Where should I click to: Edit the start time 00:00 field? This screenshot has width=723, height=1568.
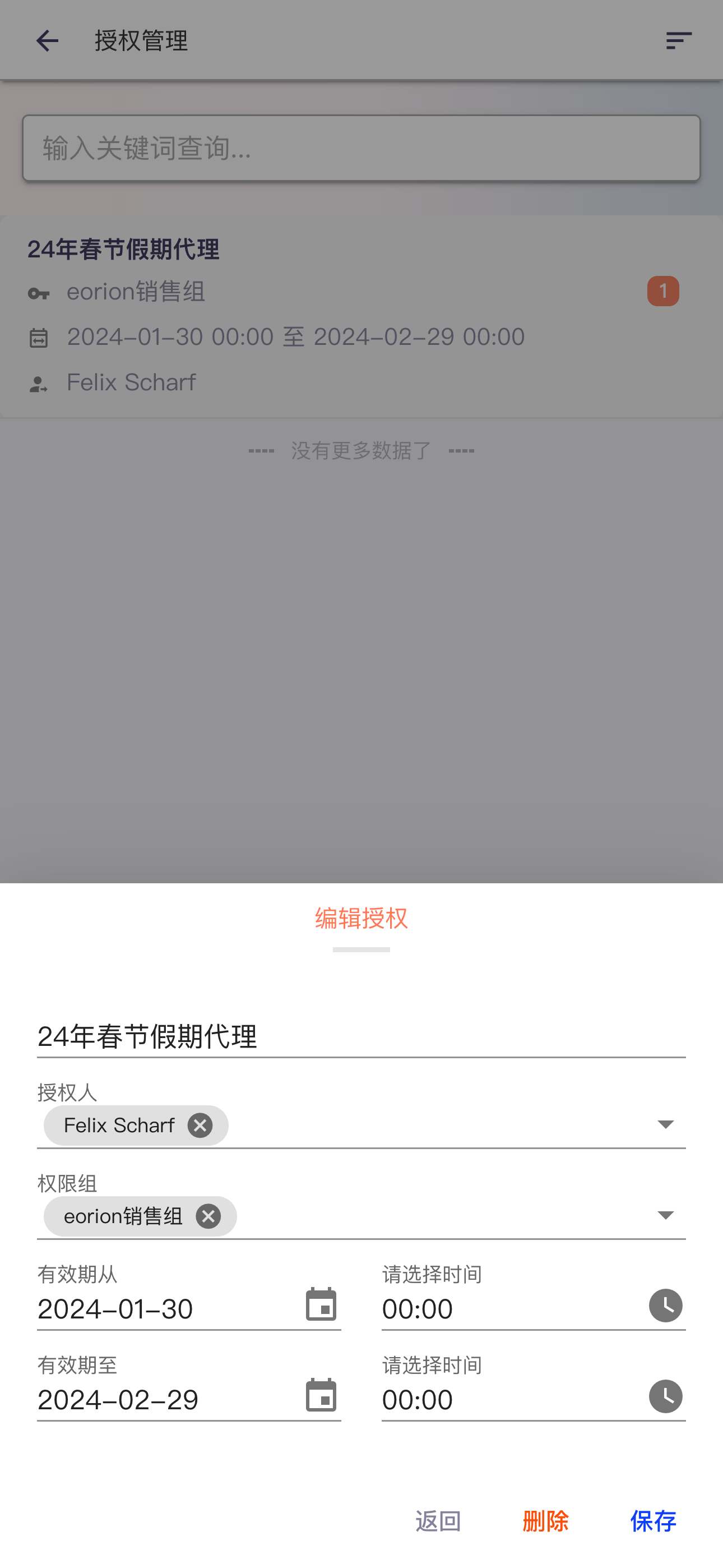click(x=505, y=1309)
